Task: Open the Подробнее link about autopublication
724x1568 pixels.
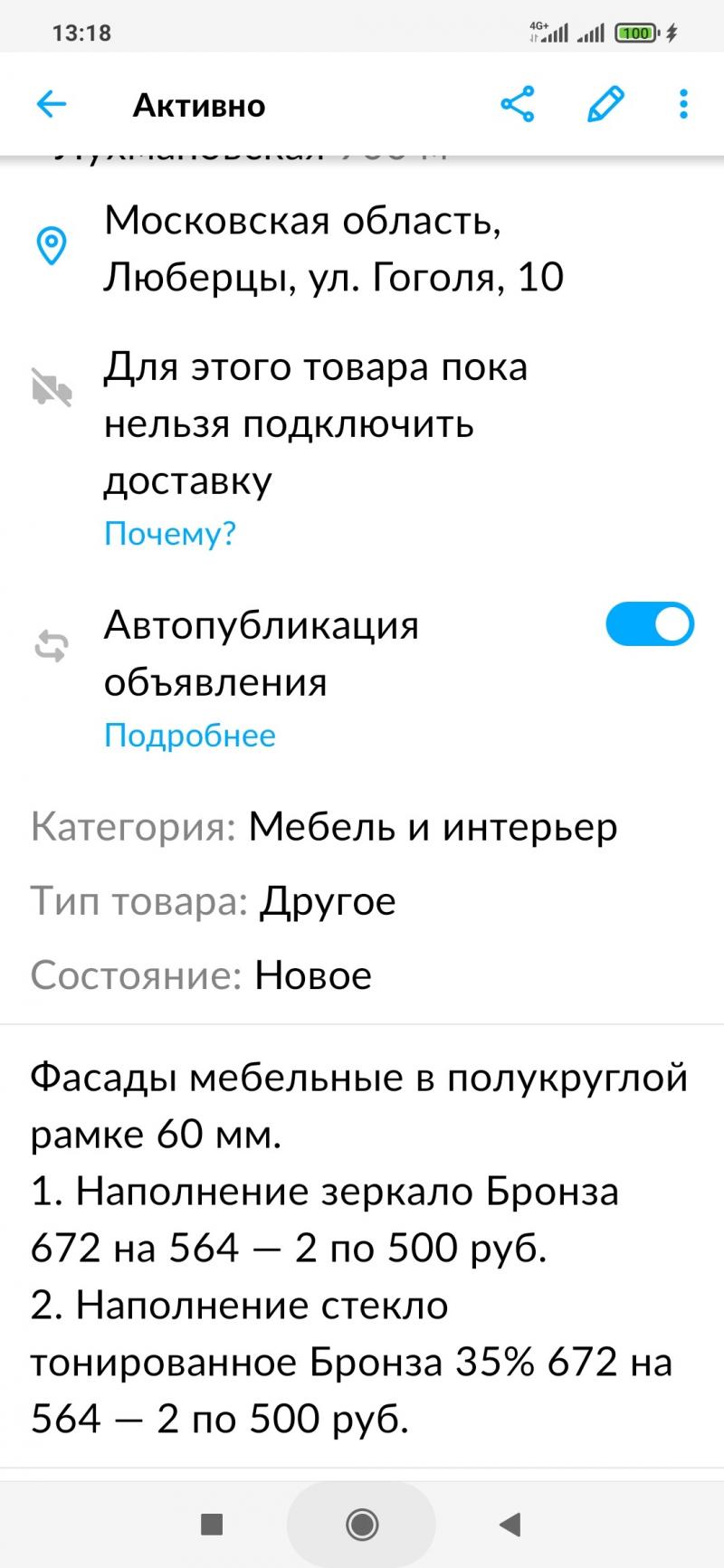Action: 190,735
